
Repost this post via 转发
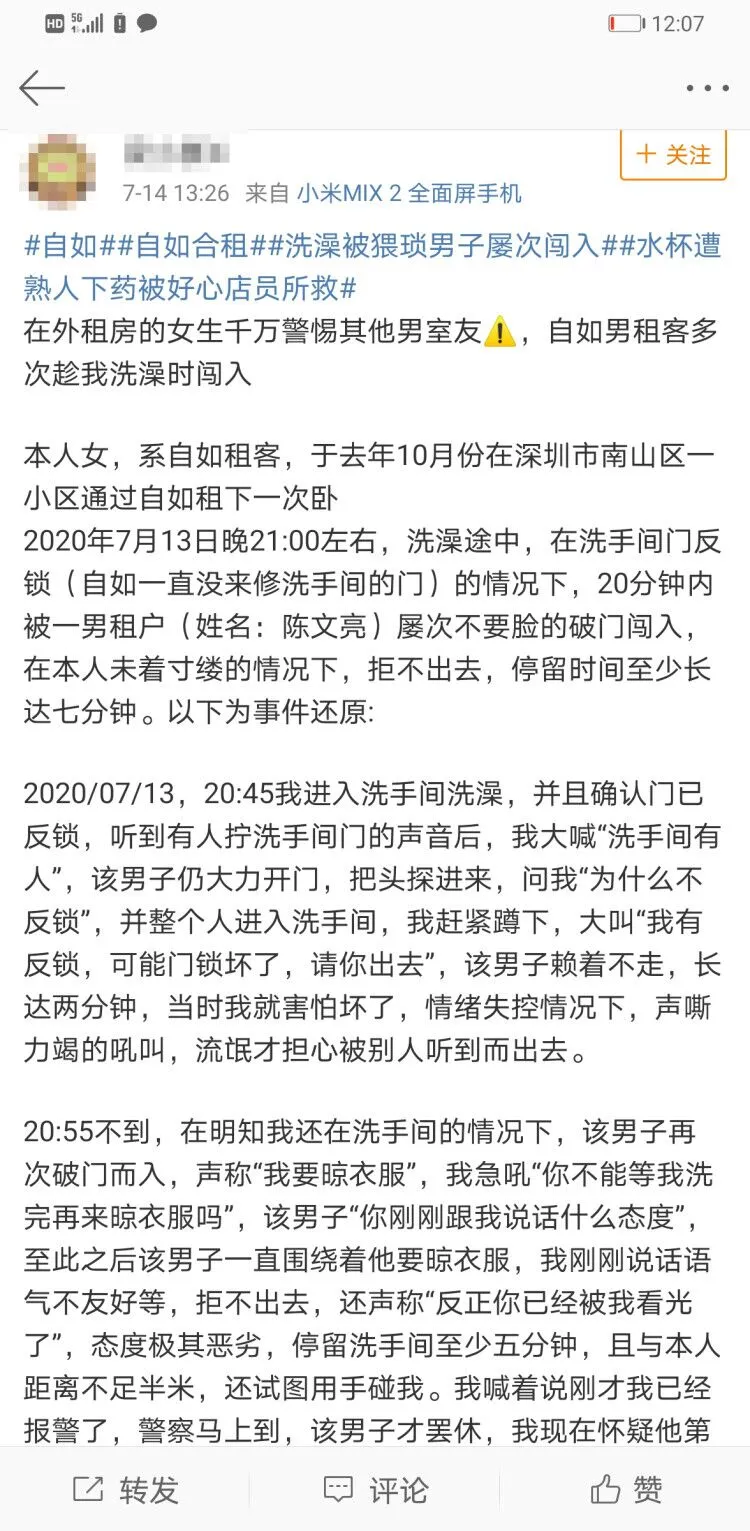126,1490
